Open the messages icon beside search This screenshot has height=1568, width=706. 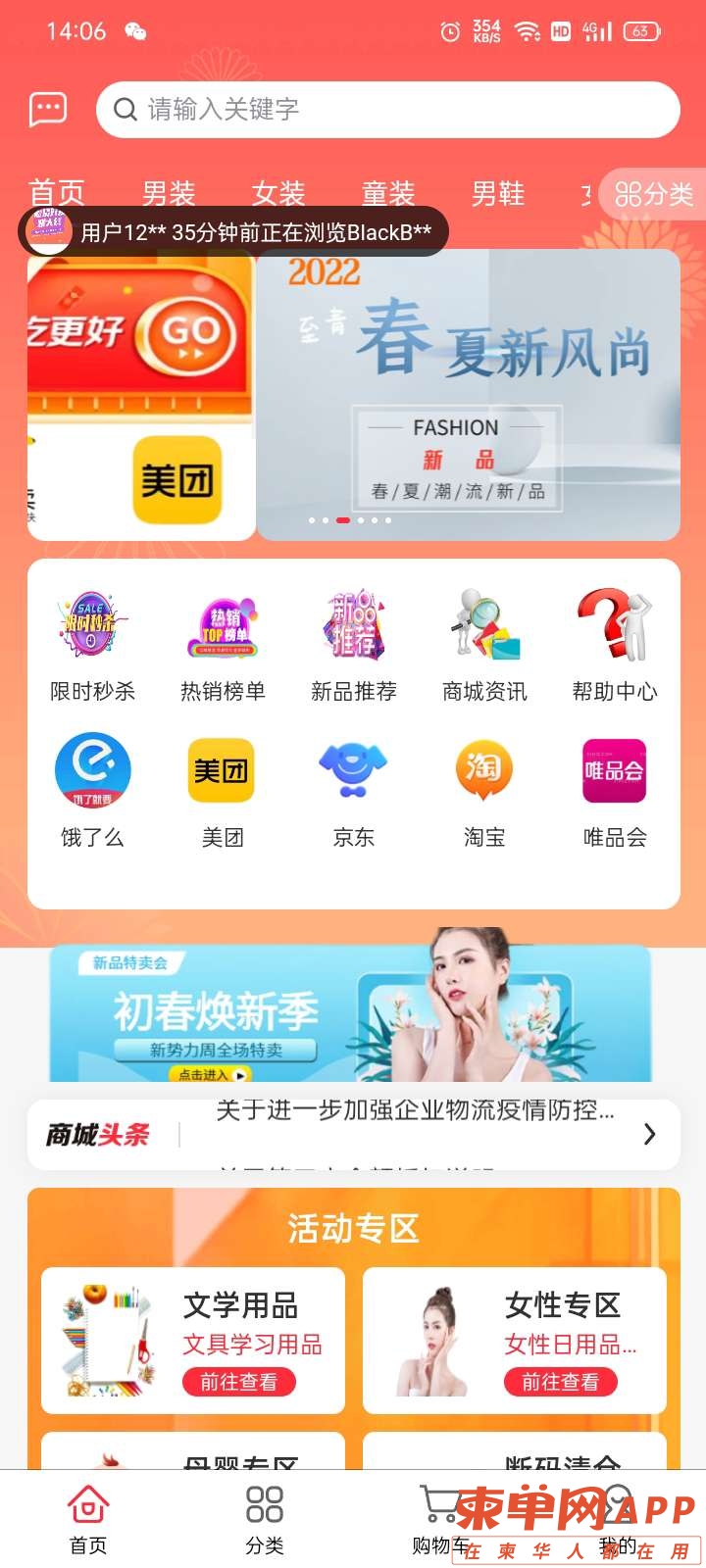[x=48, y=109]
